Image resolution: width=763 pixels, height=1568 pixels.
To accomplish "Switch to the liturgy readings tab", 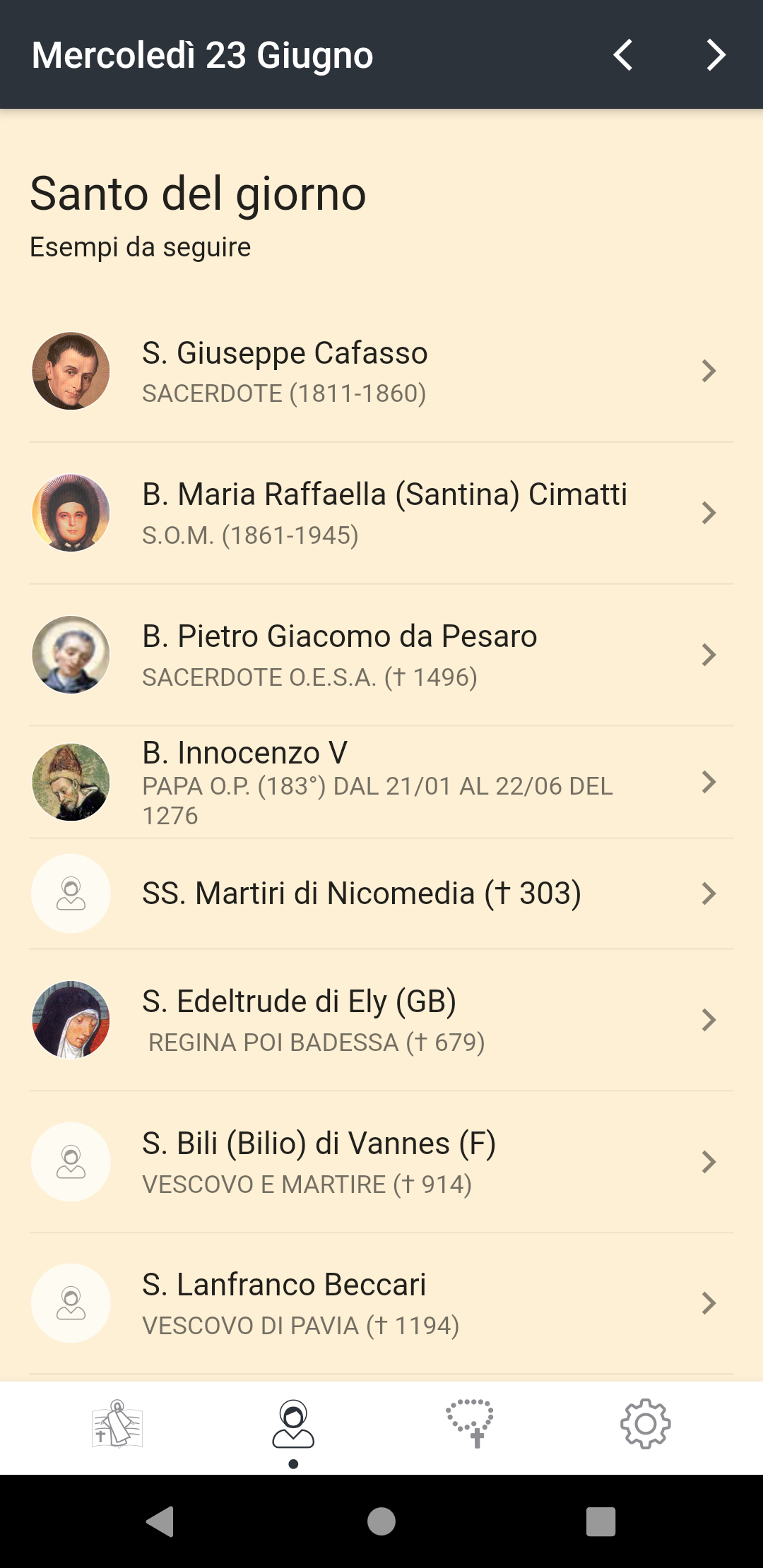I will [x=117, y=1424].
